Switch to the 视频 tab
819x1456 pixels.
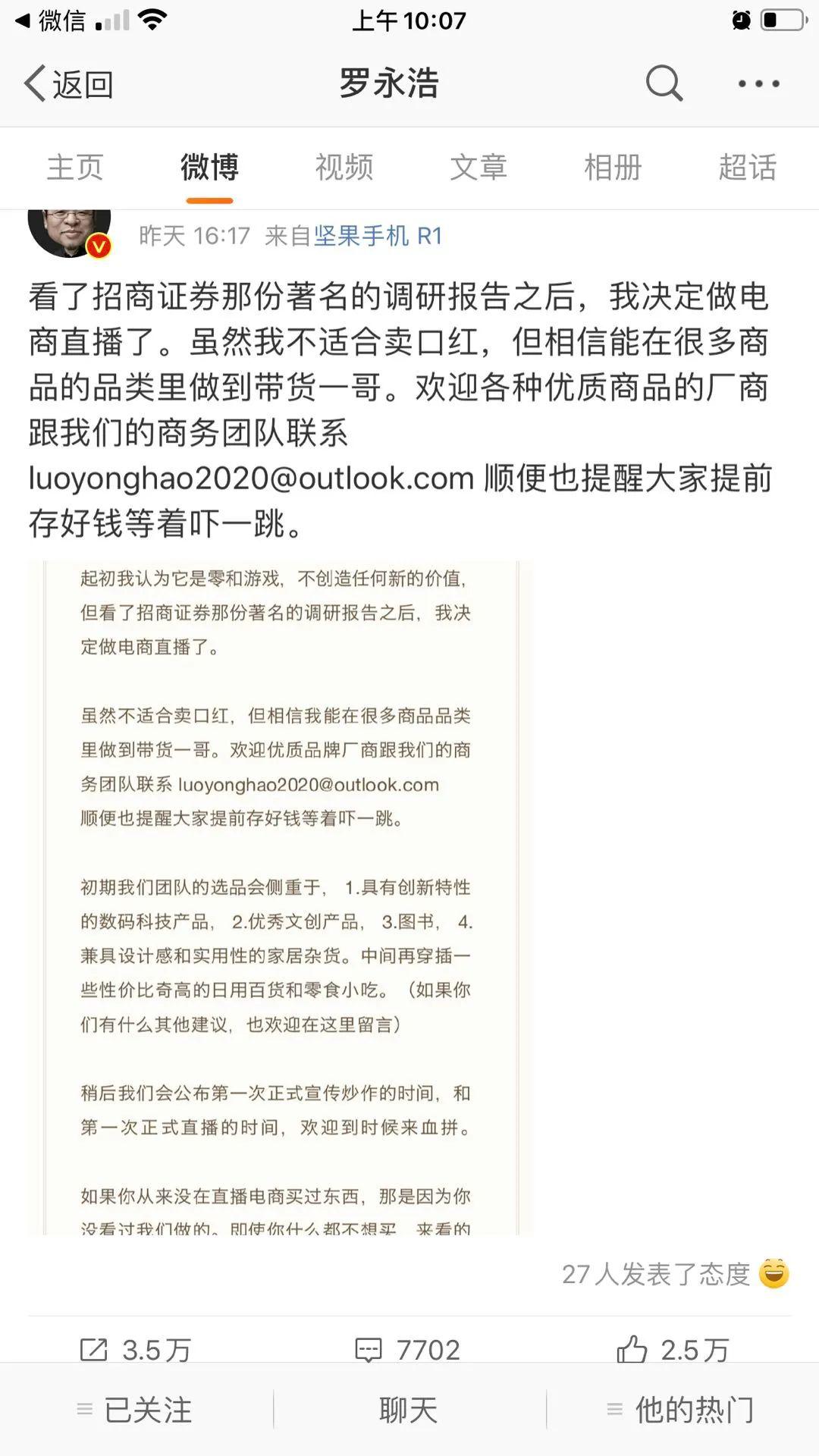[x=344, y=167]
